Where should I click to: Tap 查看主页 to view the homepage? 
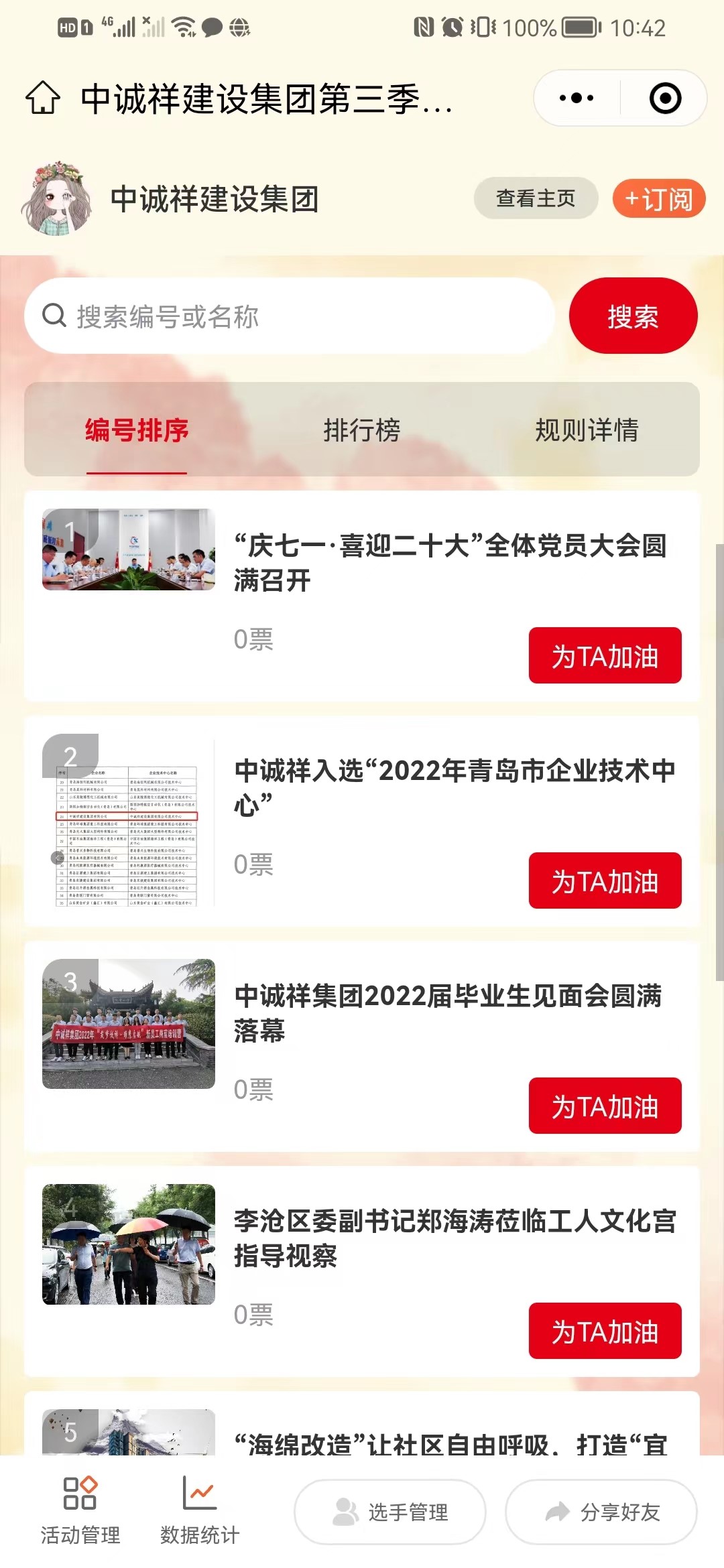coord(536,198)
